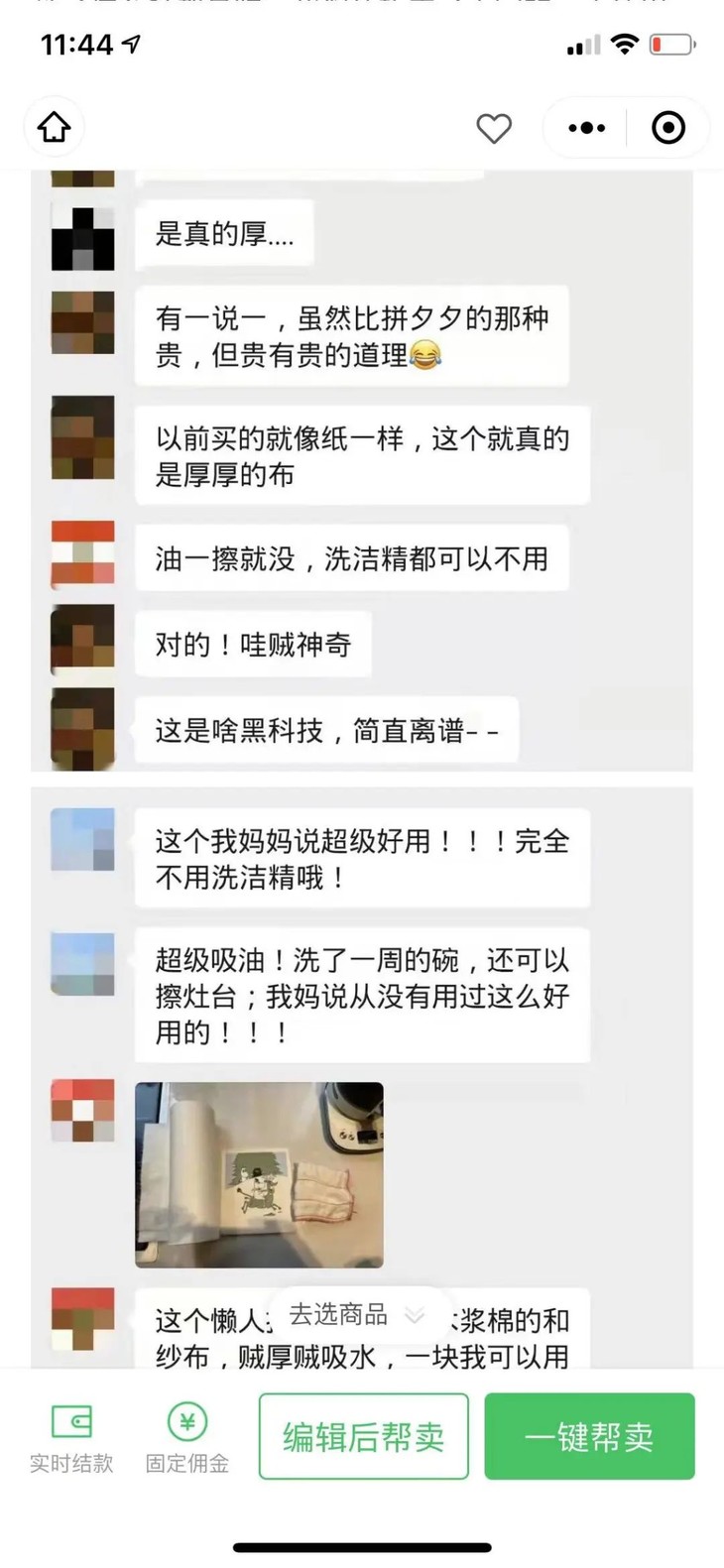
Task: Open the dishcloth photo thumbnail
Action: coord(258,1175)
